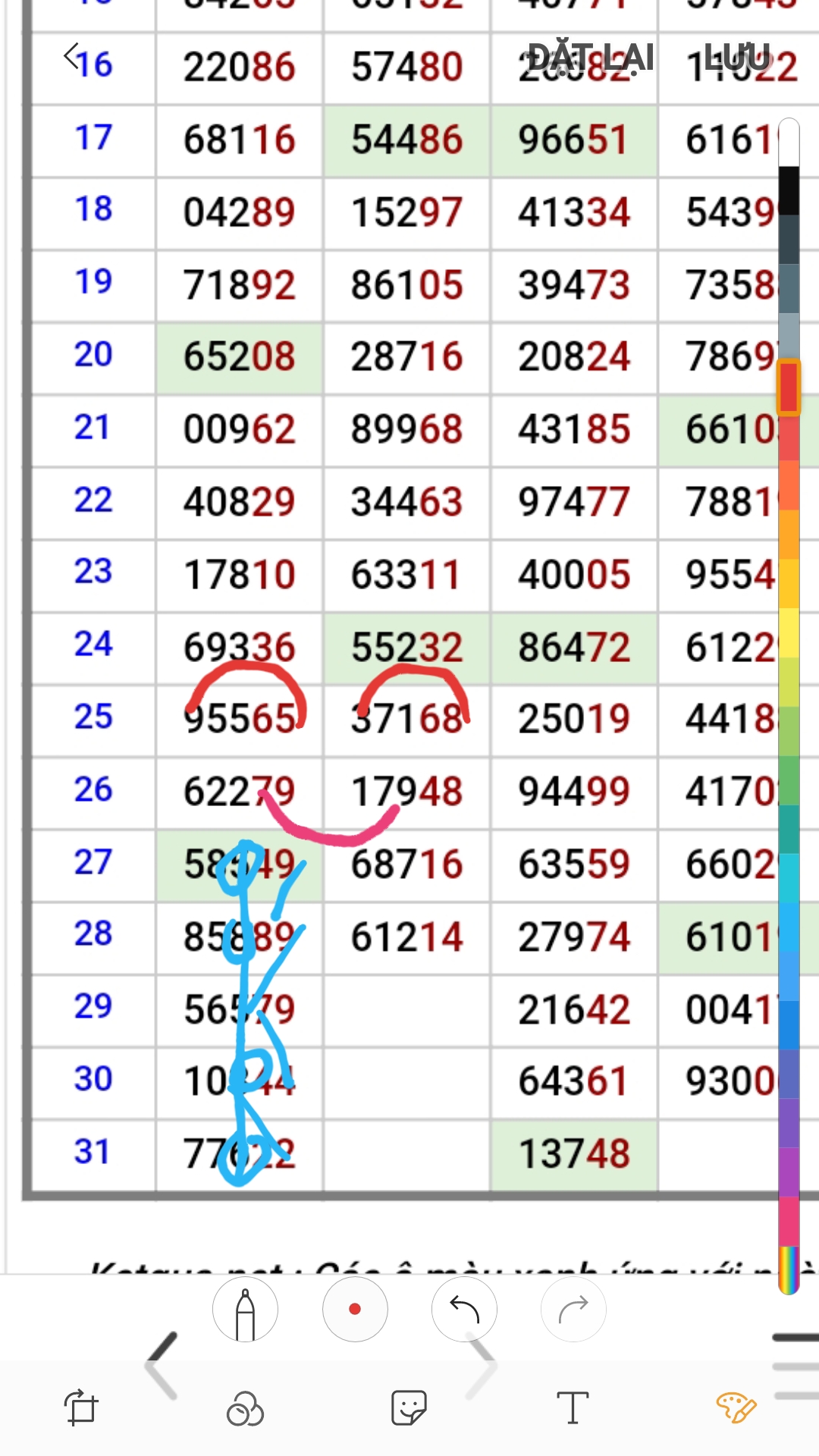Undo the last stroke
819x1456 pixels.
coord(464,1310)
